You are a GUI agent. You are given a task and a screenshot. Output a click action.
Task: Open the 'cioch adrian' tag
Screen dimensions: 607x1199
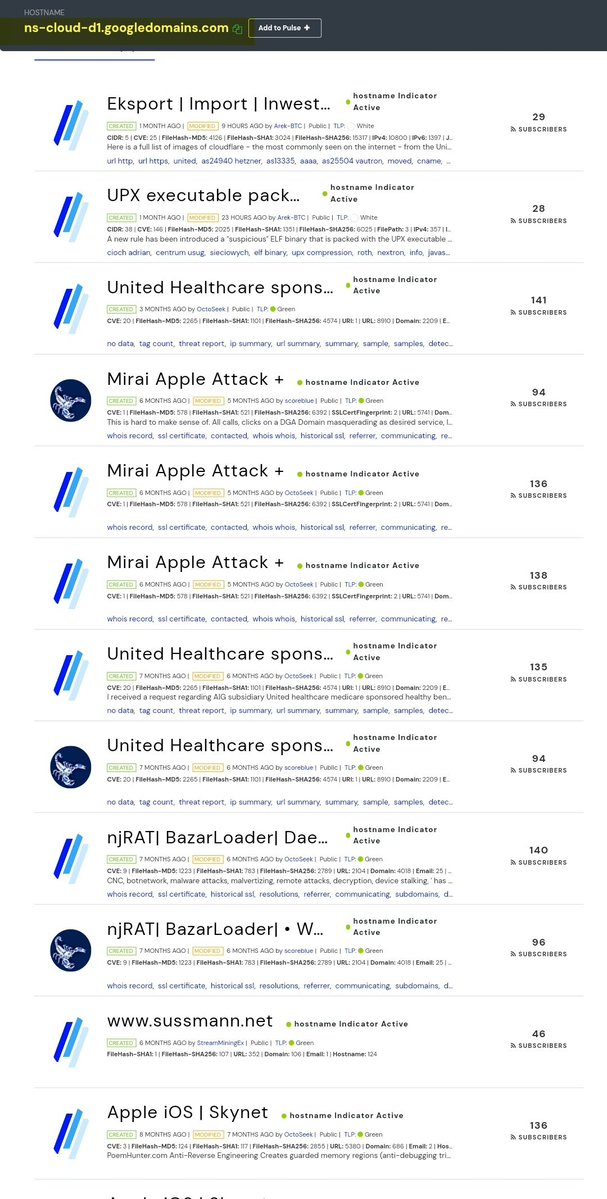pos(128,253)
